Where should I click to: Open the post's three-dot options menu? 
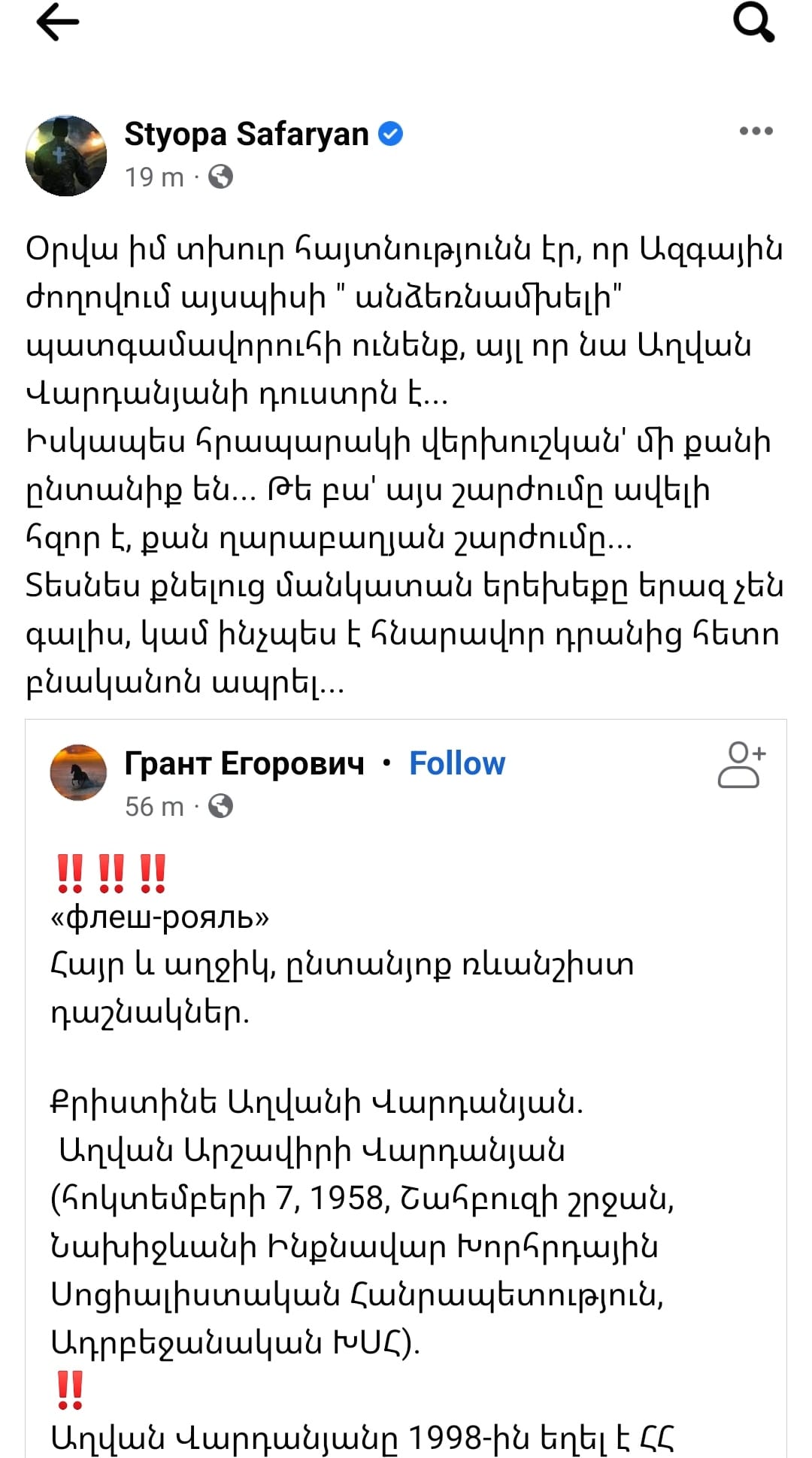pos(756,131)
